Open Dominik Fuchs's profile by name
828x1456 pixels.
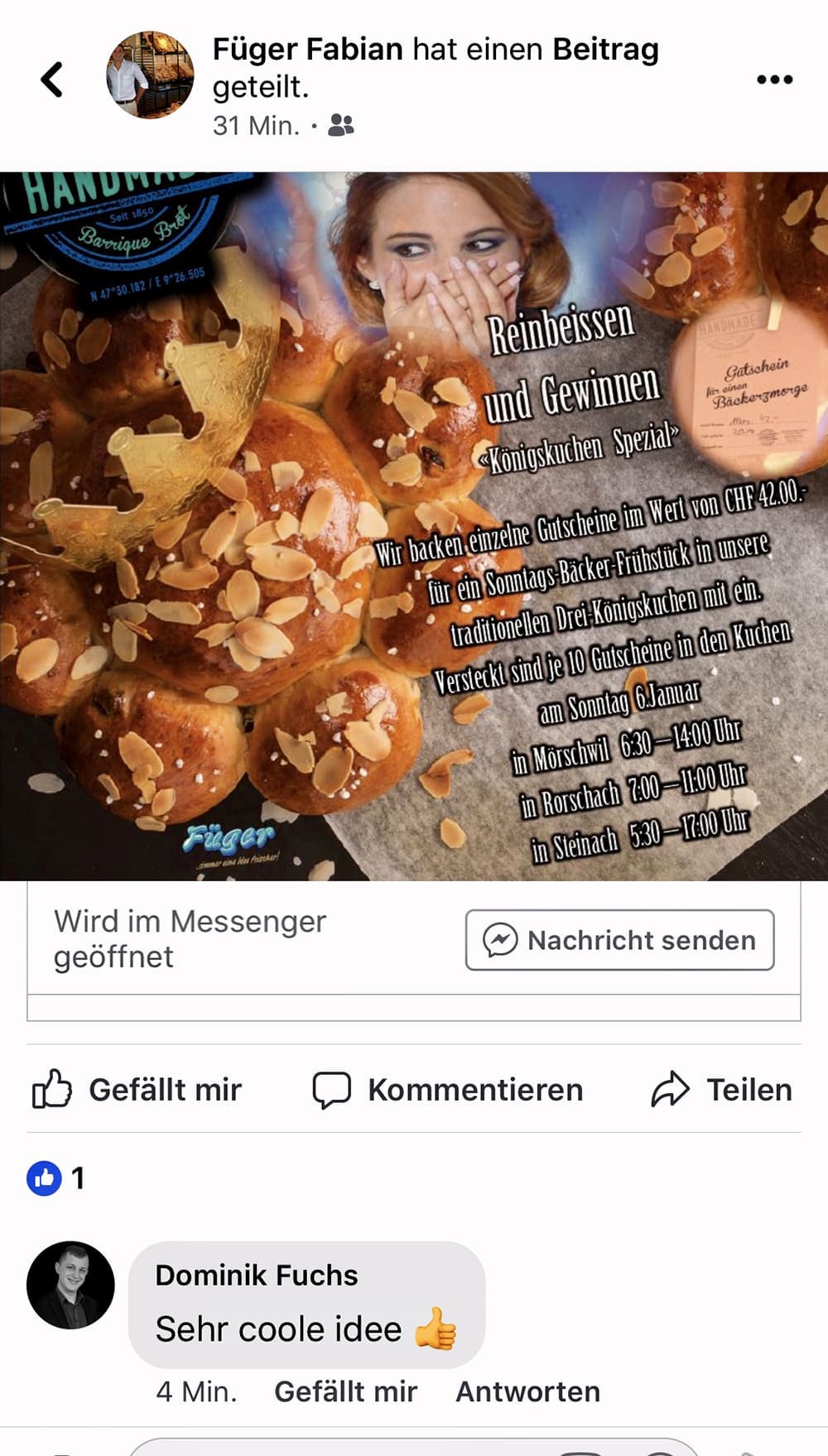tap(257, 1275)
